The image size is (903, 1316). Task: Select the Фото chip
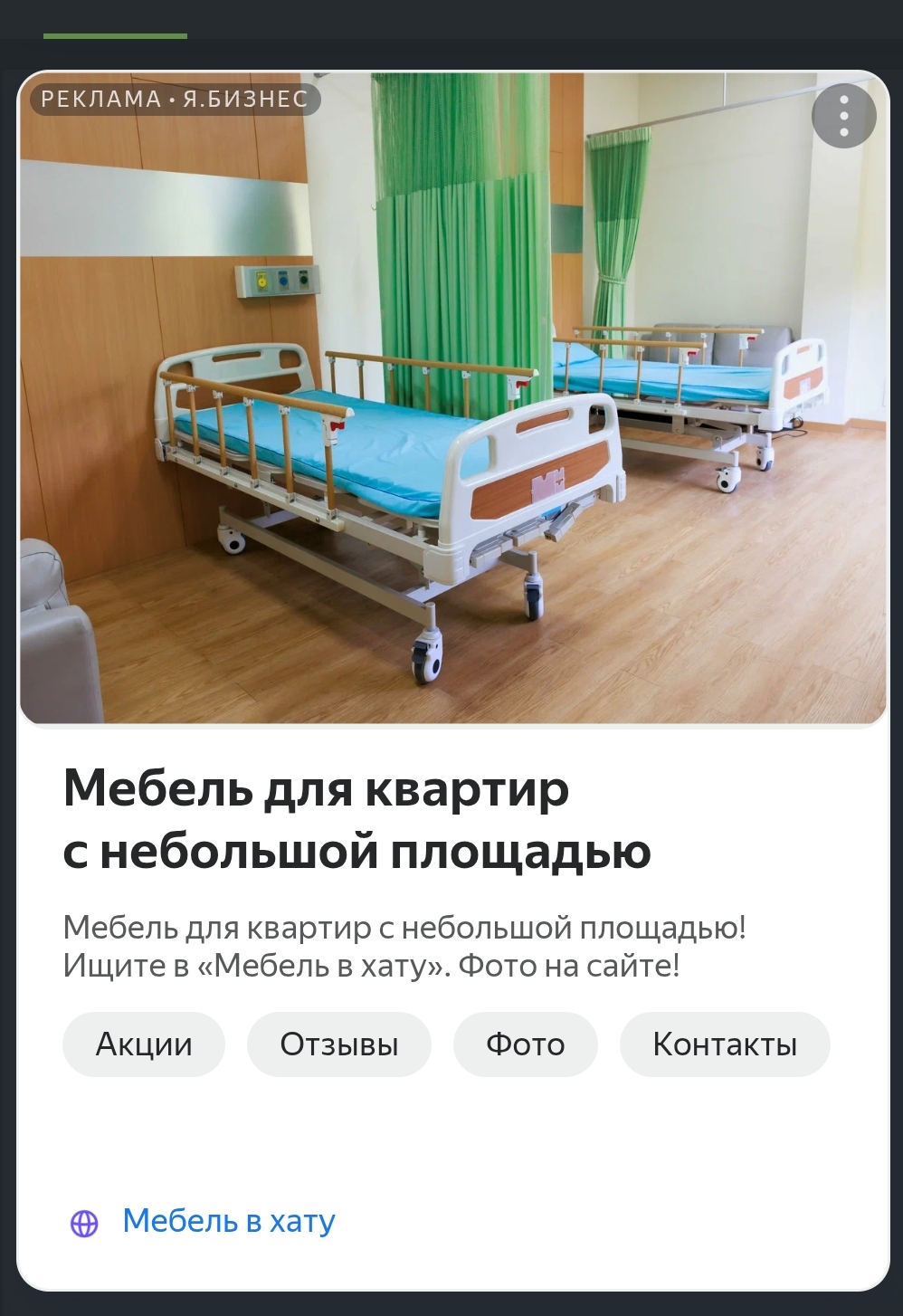click(525, 1044)
